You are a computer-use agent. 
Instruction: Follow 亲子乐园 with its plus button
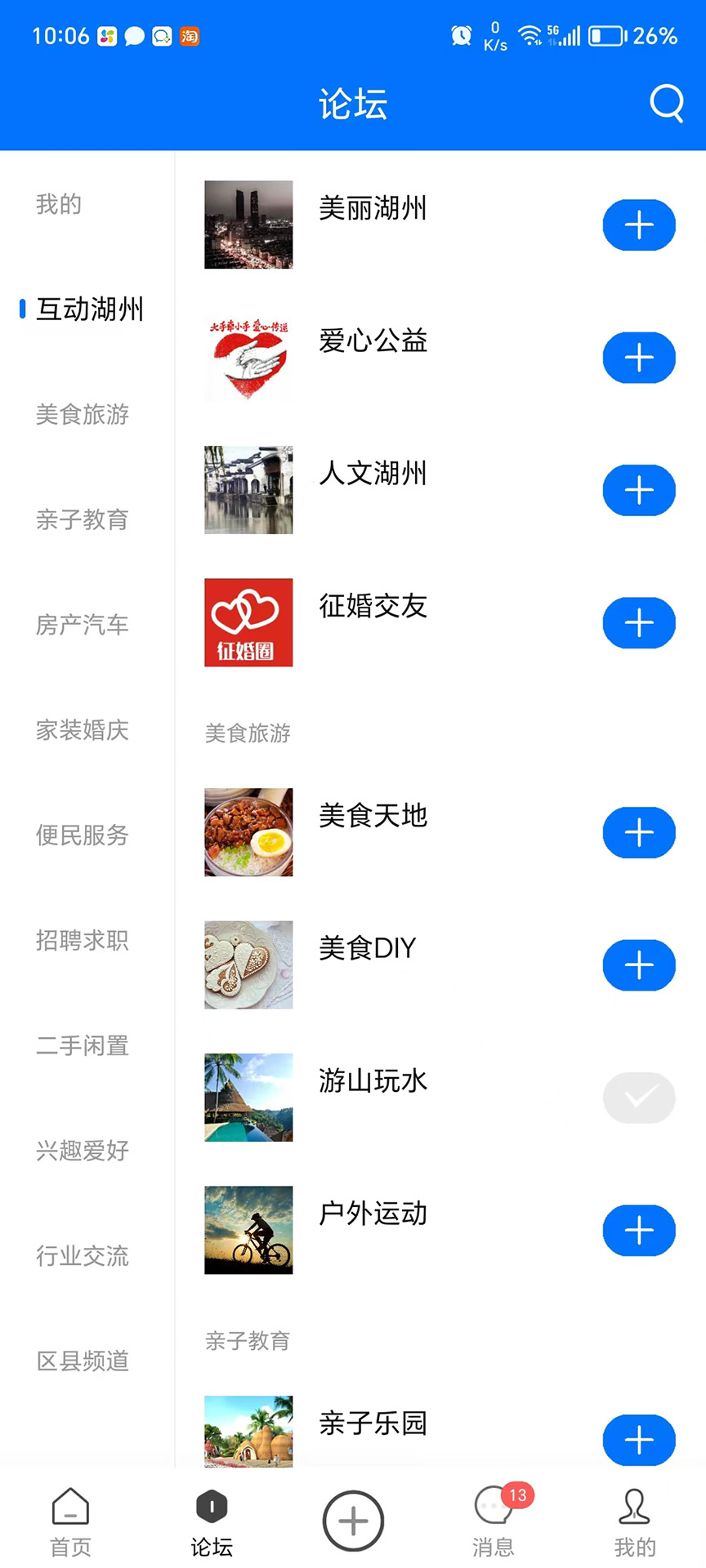(638, 1440)
